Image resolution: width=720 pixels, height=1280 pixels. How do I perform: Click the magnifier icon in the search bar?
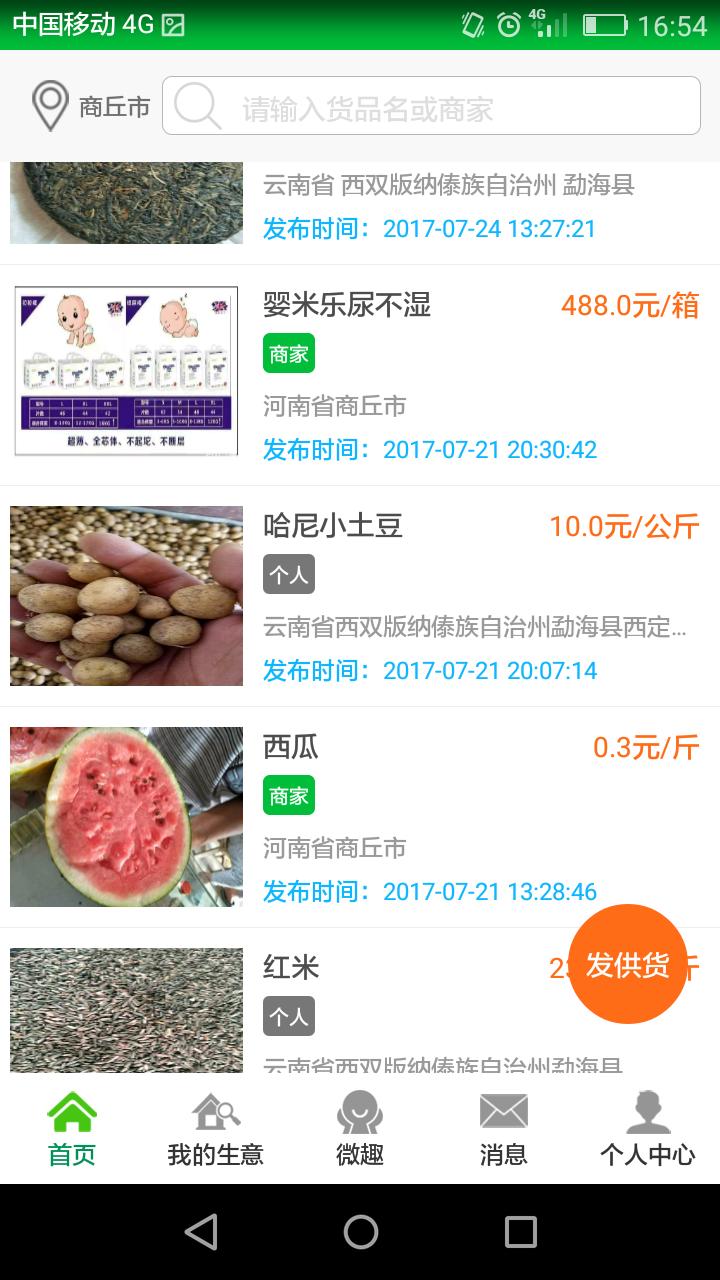197,105
